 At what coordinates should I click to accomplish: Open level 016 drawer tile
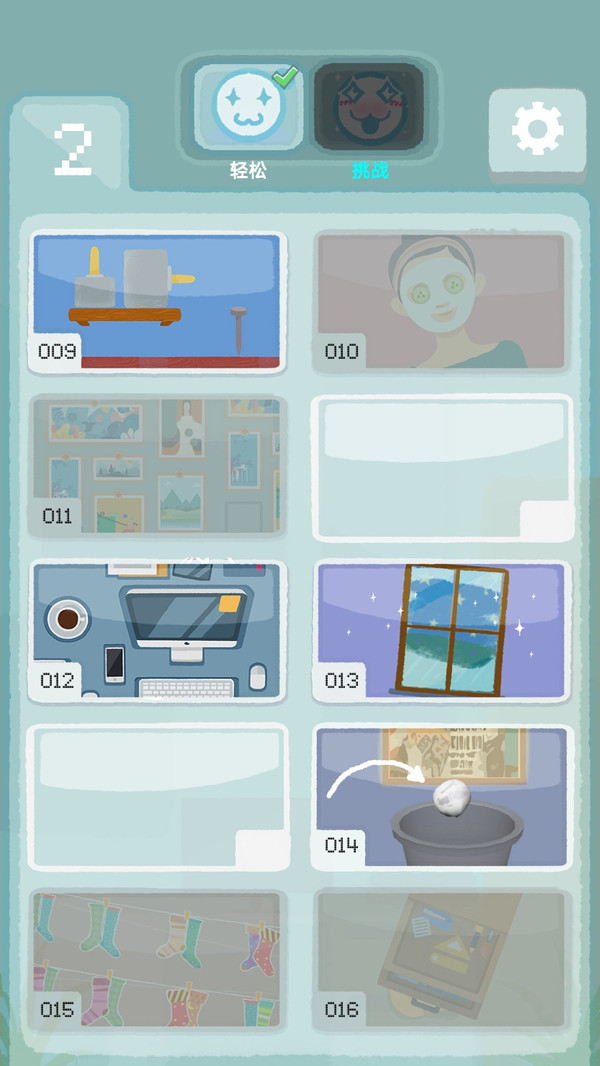pyautogui.click(x=442, y=960)
